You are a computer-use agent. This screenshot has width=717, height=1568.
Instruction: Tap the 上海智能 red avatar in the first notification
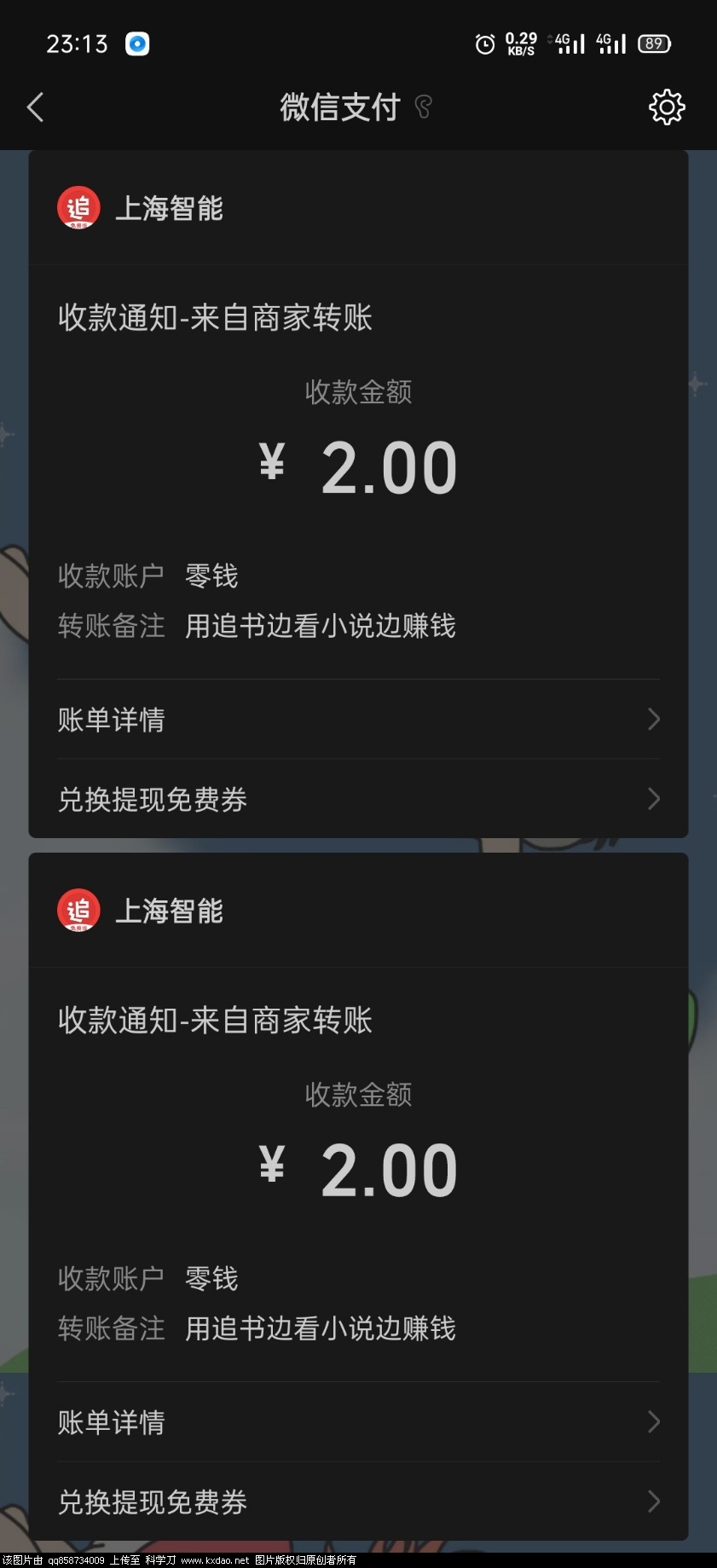[x=78, y=207]
